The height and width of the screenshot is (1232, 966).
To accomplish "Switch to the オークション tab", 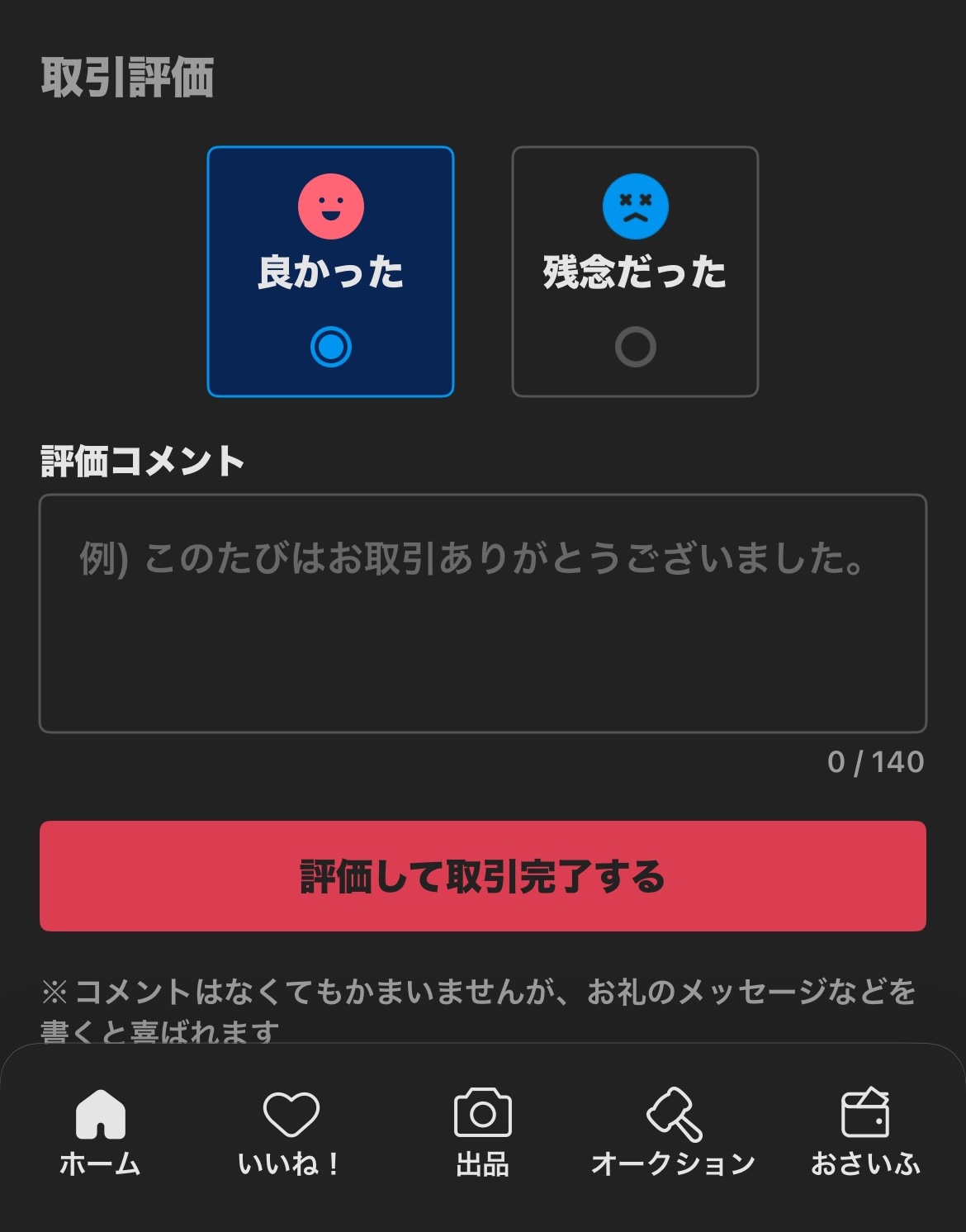I will pos(673,1131).
